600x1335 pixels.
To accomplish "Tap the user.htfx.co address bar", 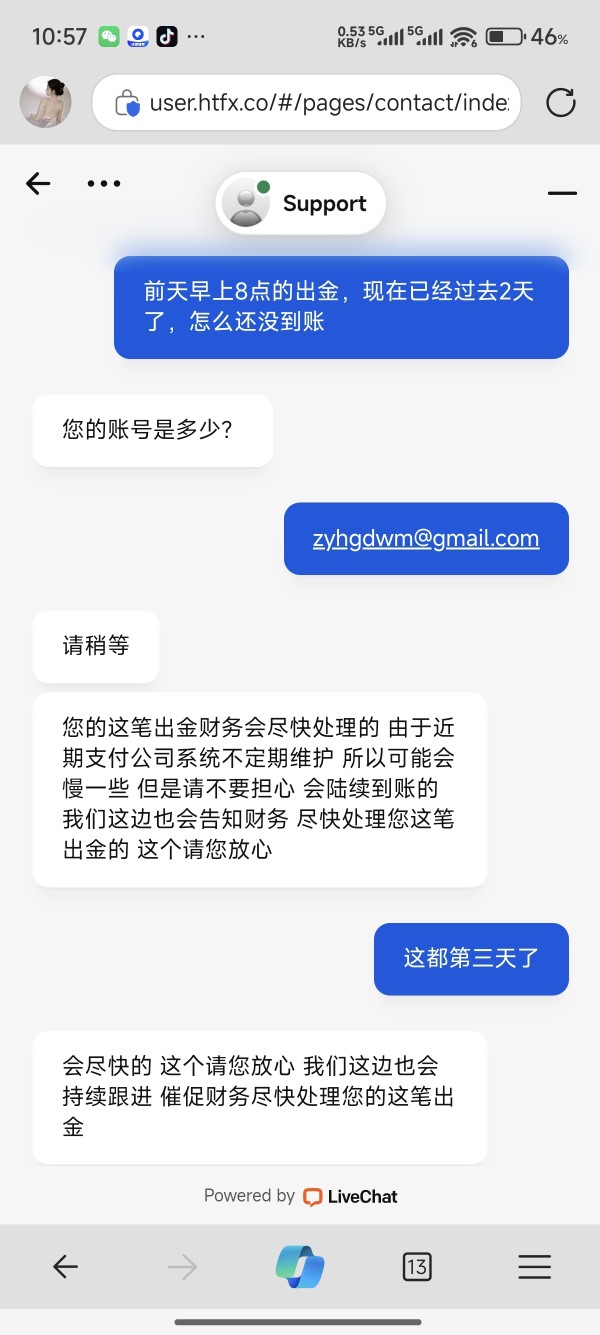I will tap(307, 102).
